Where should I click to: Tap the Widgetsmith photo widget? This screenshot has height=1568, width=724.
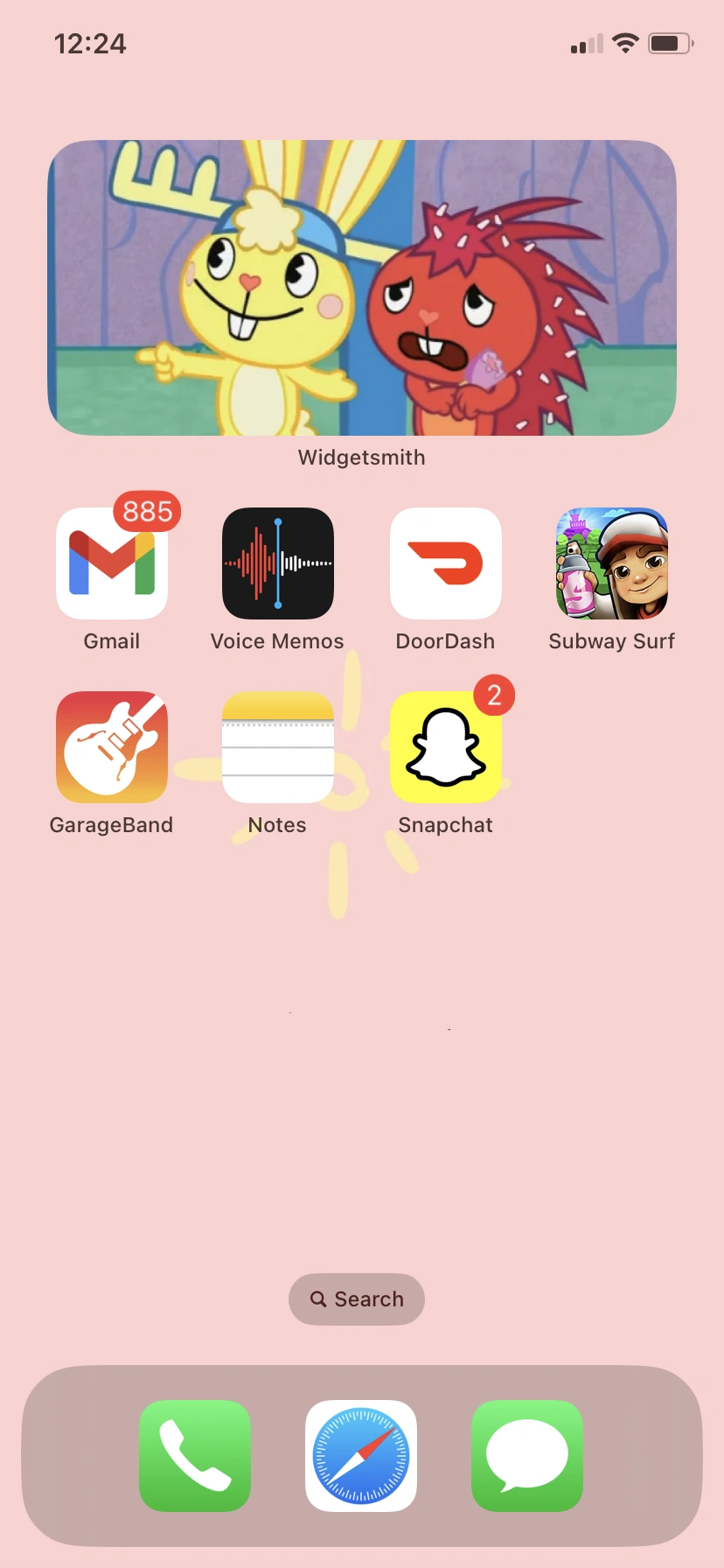tap(361, 287)
